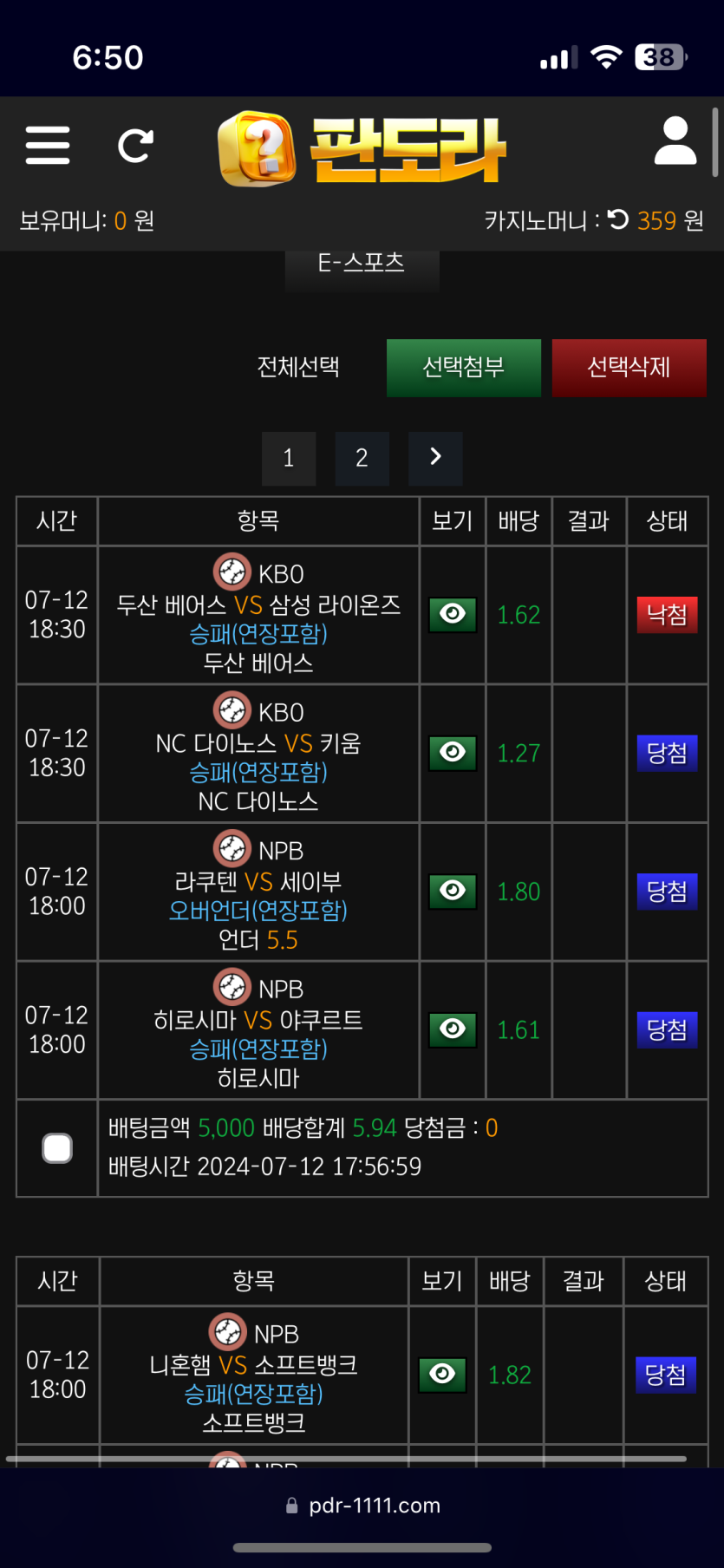Go to page 1

tap(289, 458)
